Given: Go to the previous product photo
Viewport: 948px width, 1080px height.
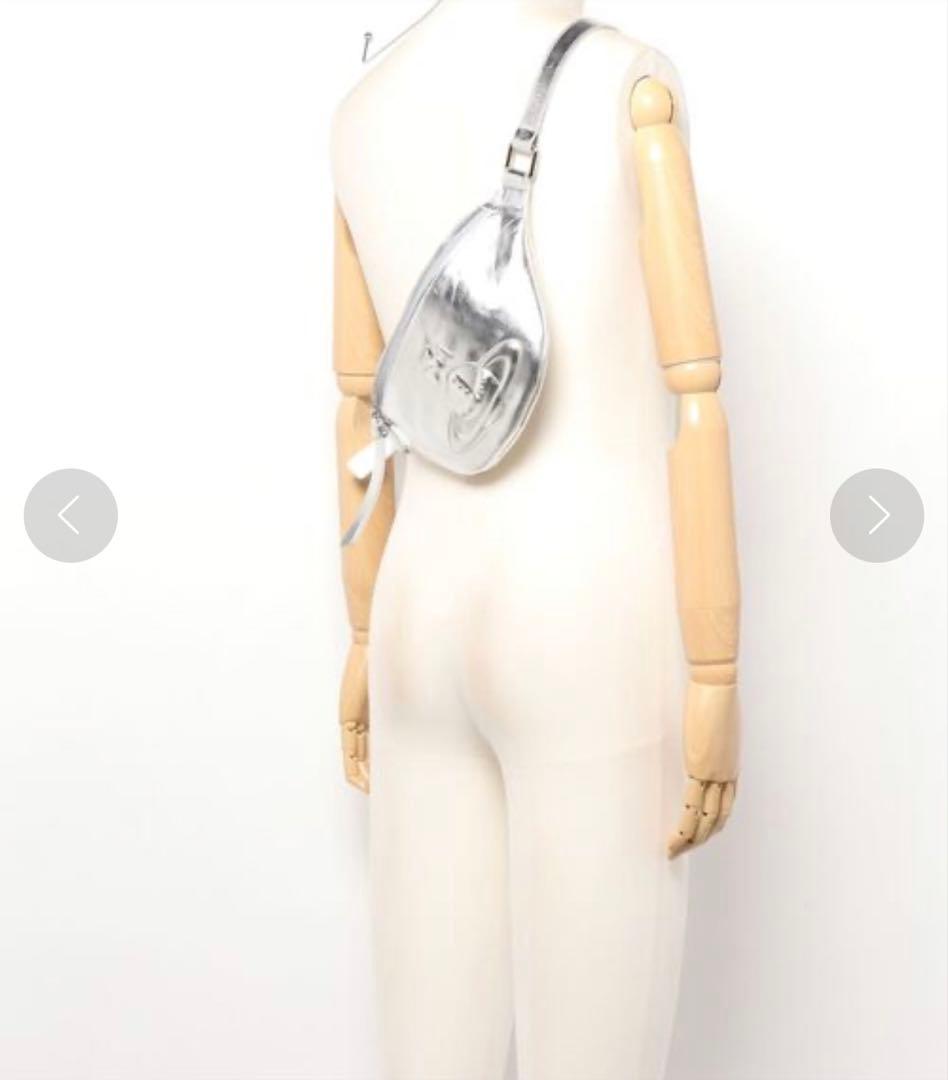Looking at the screenshot, I should pyautogui.click(x=70, y=515).
